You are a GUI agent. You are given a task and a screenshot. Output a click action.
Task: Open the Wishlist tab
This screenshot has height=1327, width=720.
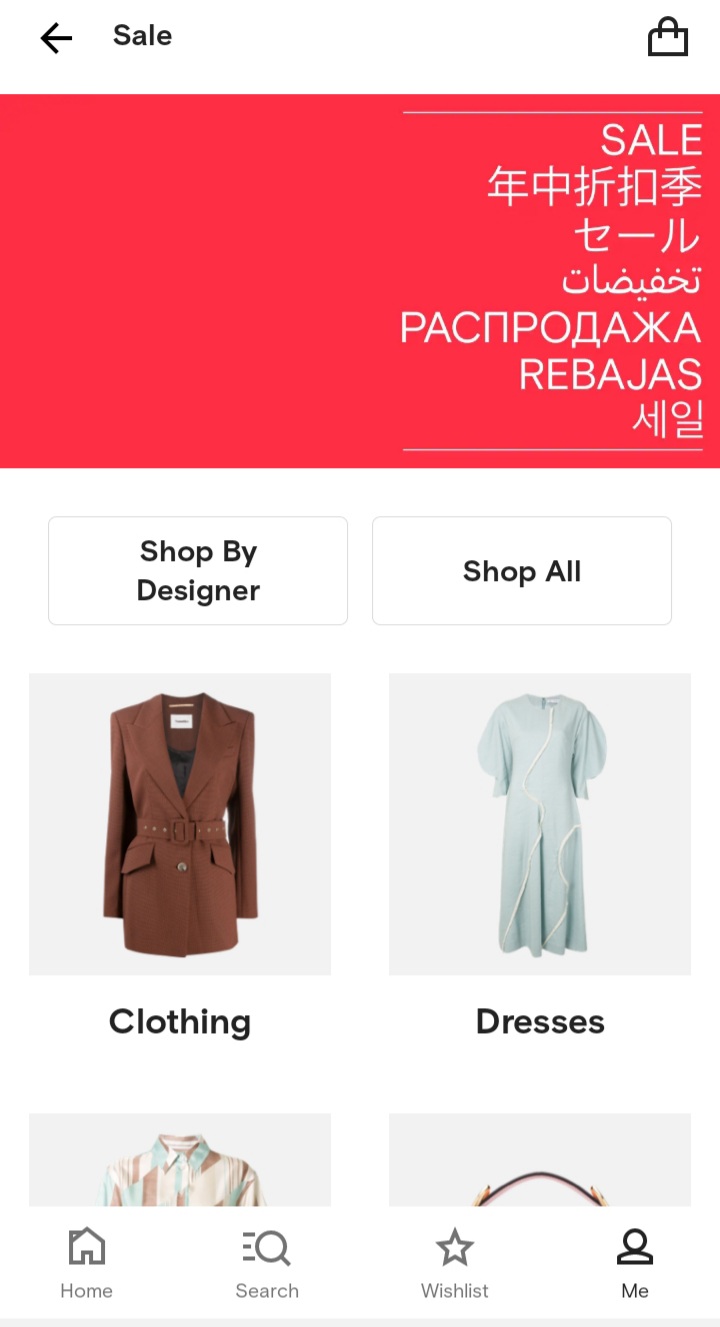pos(455,1263)
